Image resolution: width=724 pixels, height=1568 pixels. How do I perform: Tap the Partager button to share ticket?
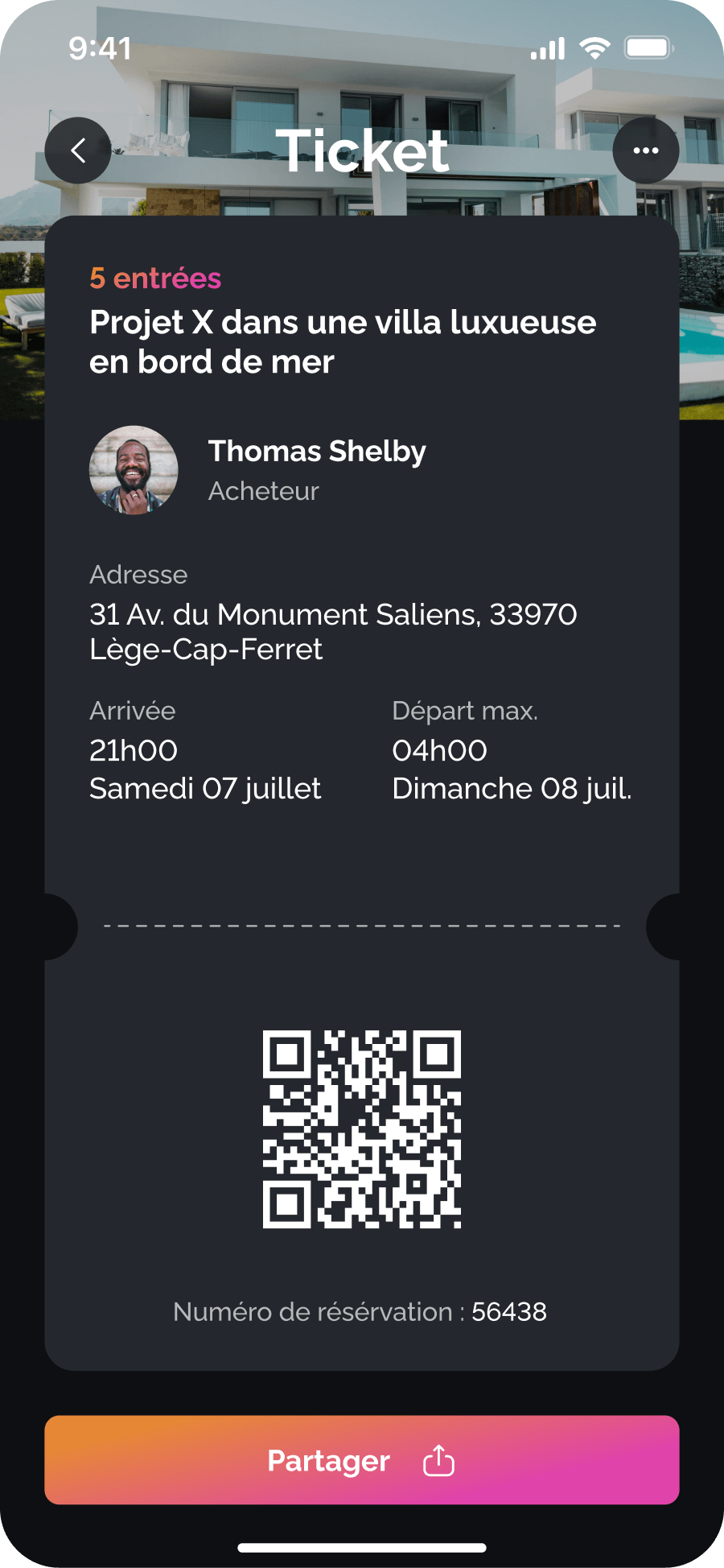tap(362, 1460)
